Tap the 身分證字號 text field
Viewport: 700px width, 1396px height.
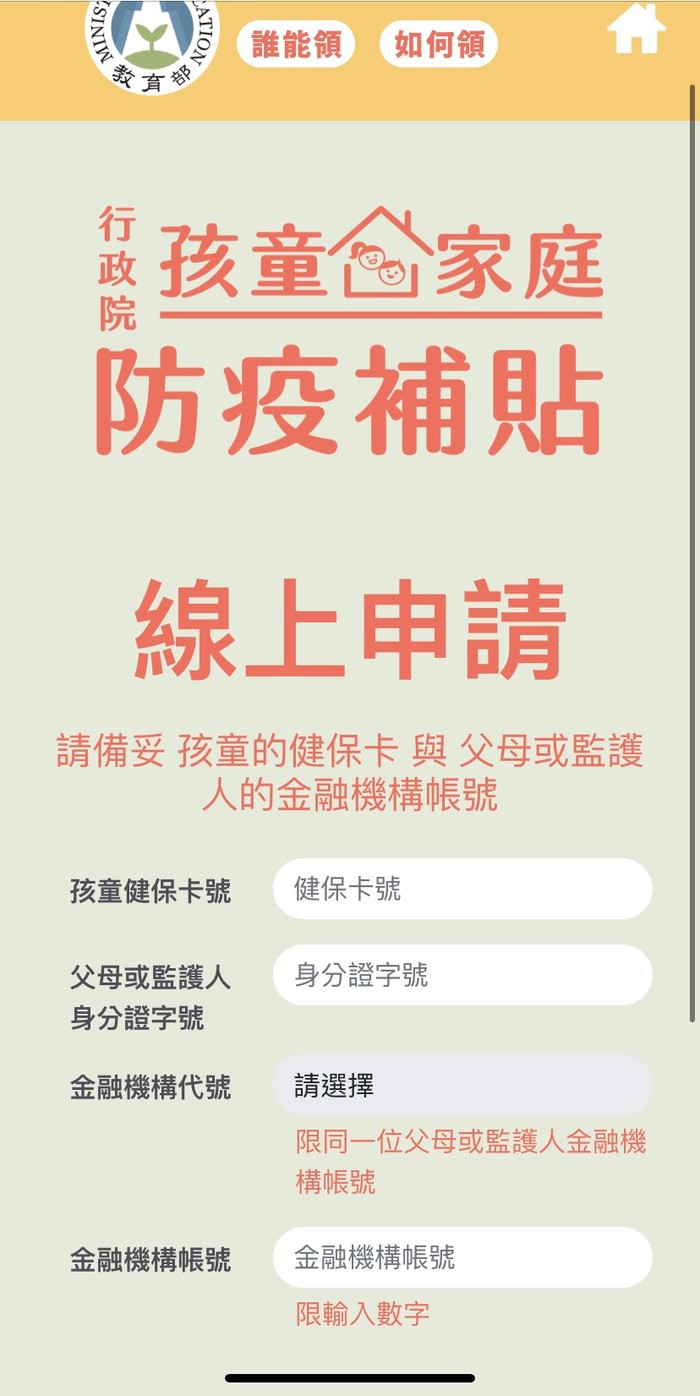pyautogui.click(x=462, y=975)
